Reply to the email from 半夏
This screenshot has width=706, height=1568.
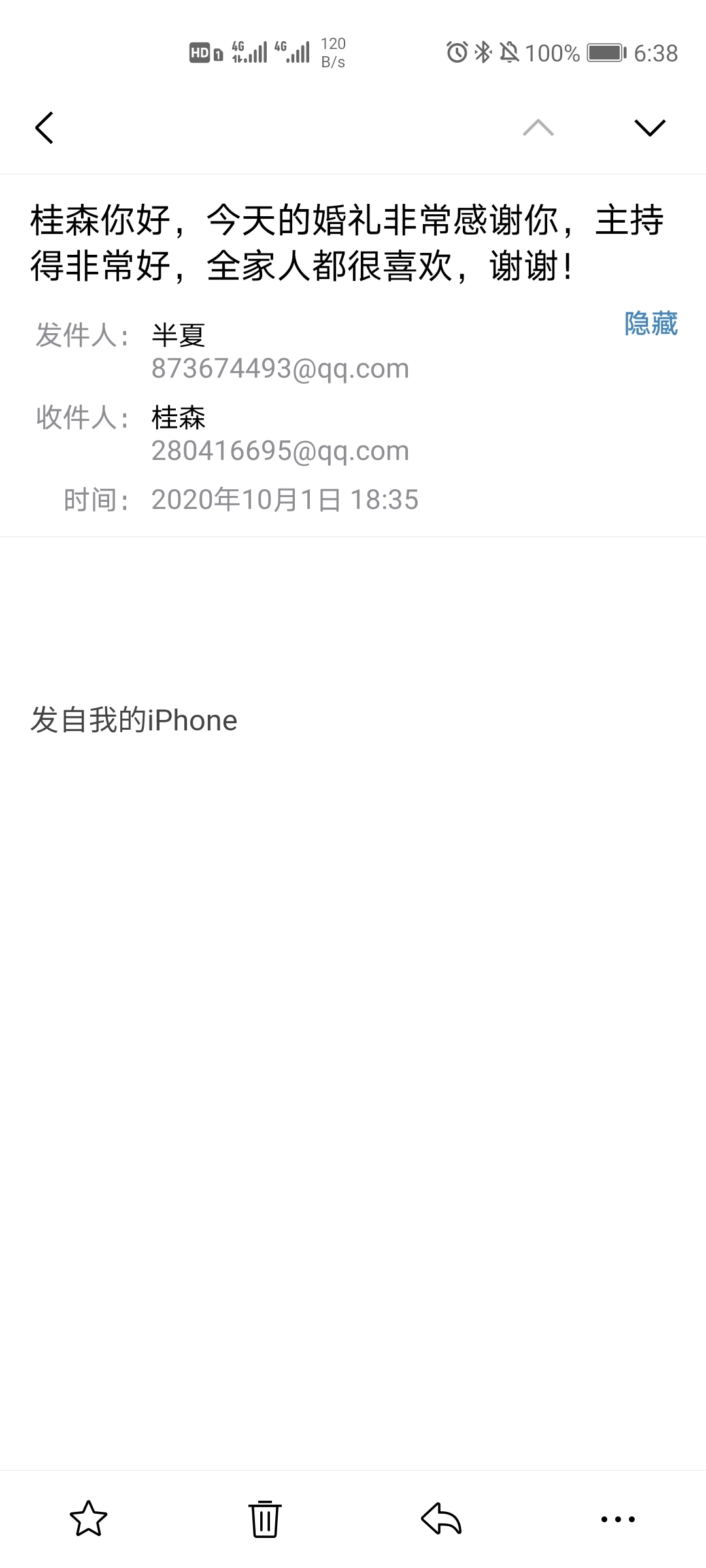441,1518
